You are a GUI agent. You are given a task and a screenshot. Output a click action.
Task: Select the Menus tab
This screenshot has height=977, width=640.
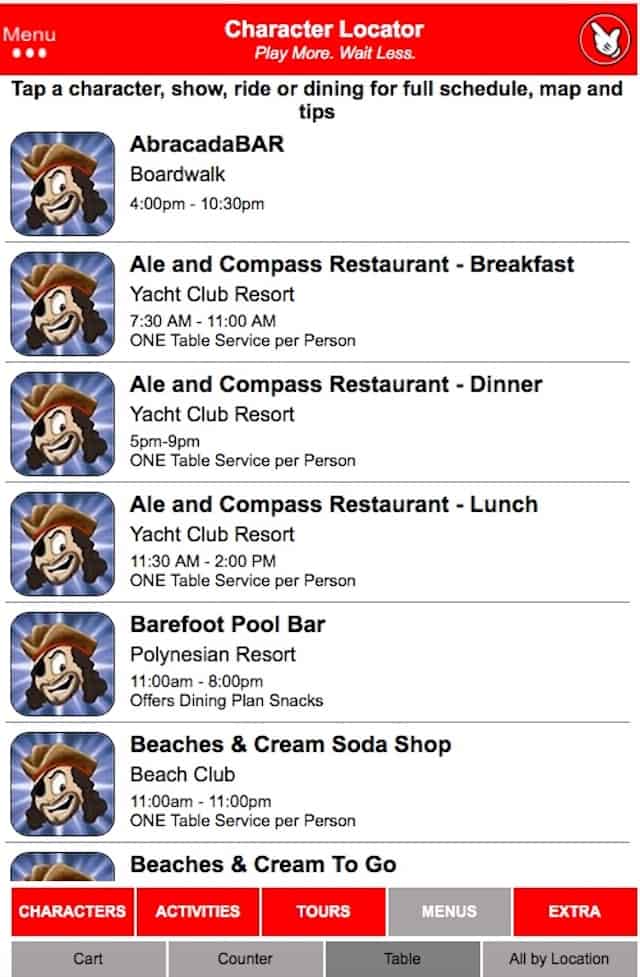(x=449, y=912)
